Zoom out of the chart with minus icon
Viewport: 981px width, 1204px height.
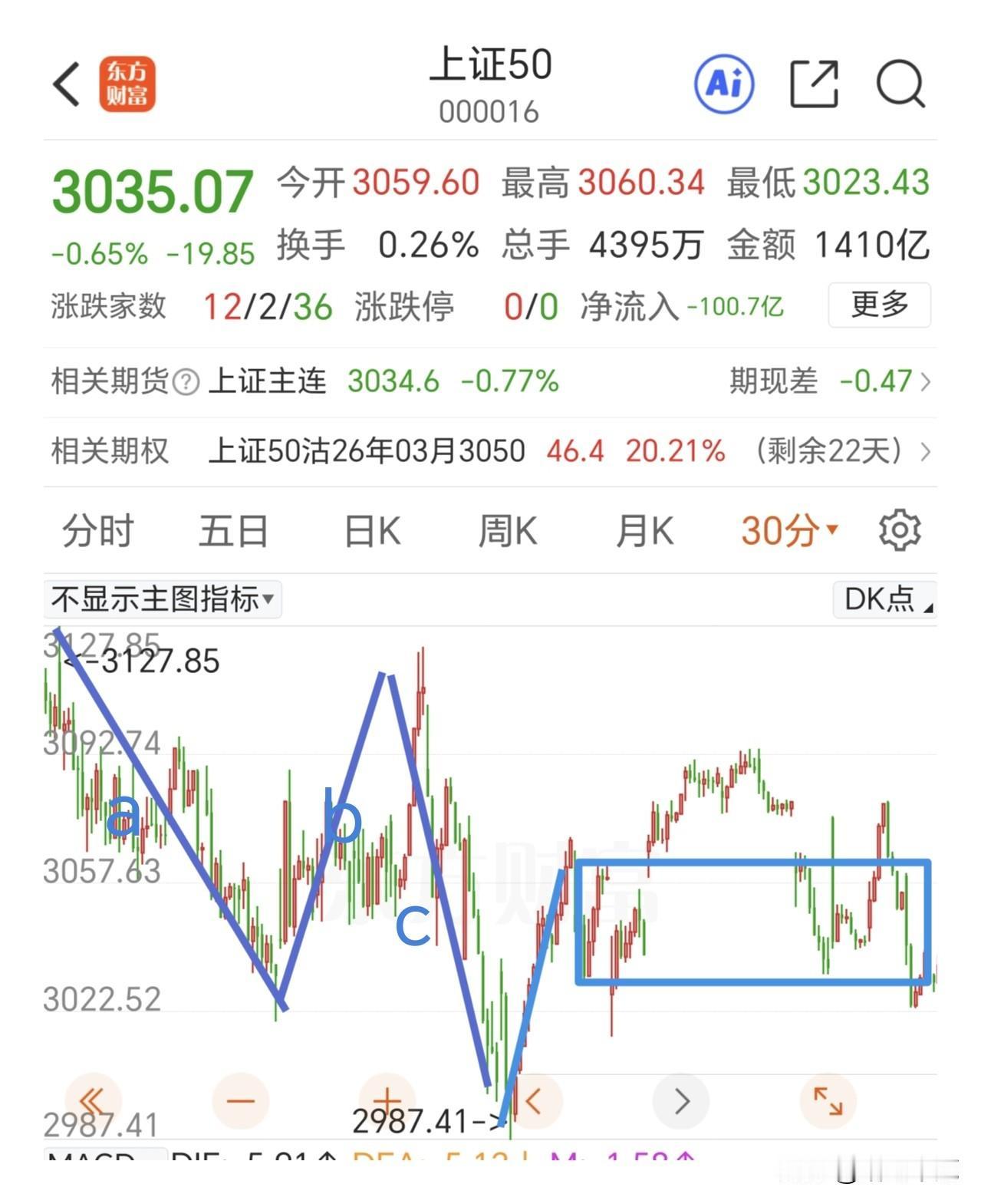tap(240, 1100)
